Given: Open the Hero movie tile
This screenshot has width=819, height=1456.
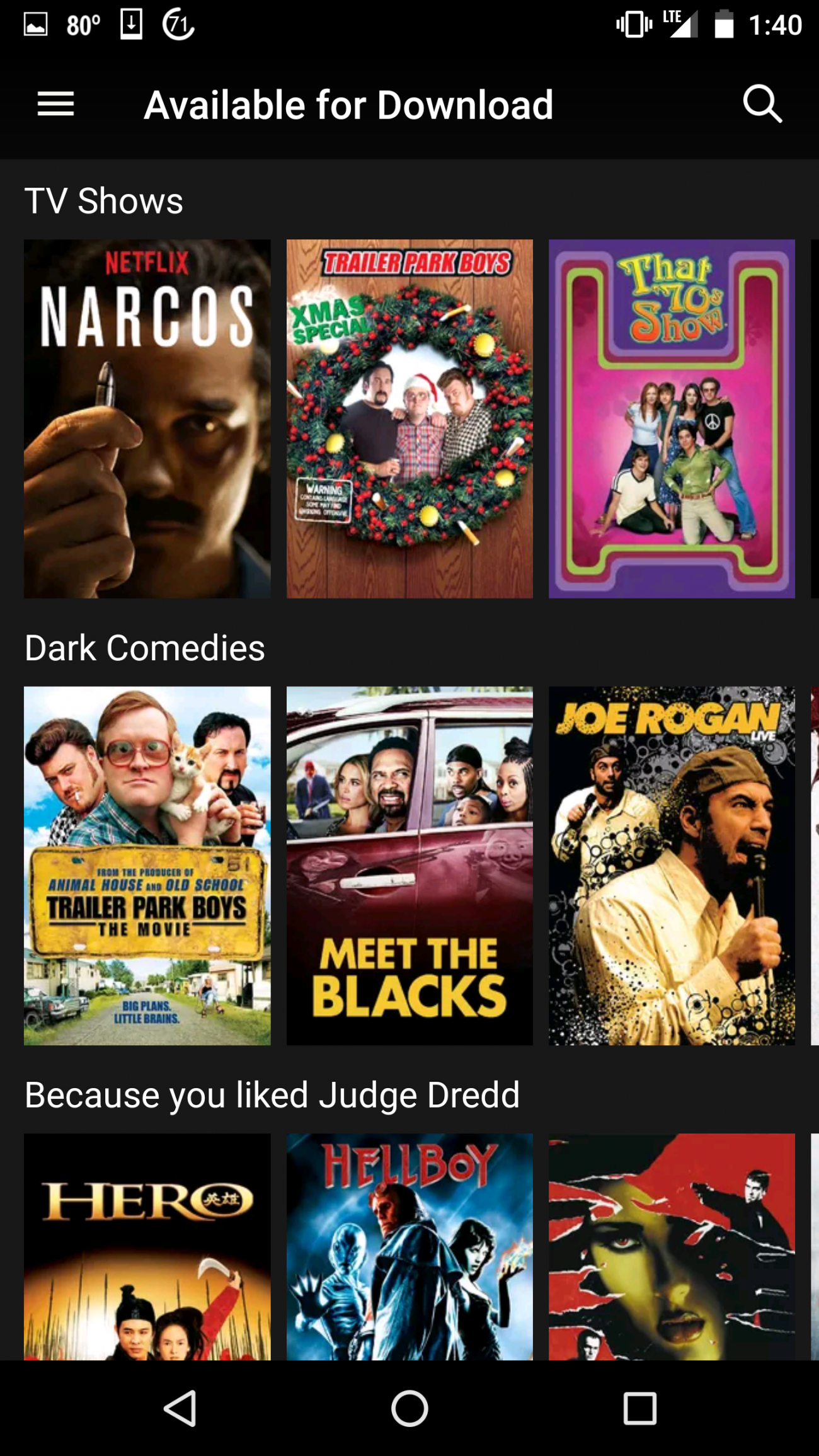Looking at the screenshot, I should (x=147, y=1246).
